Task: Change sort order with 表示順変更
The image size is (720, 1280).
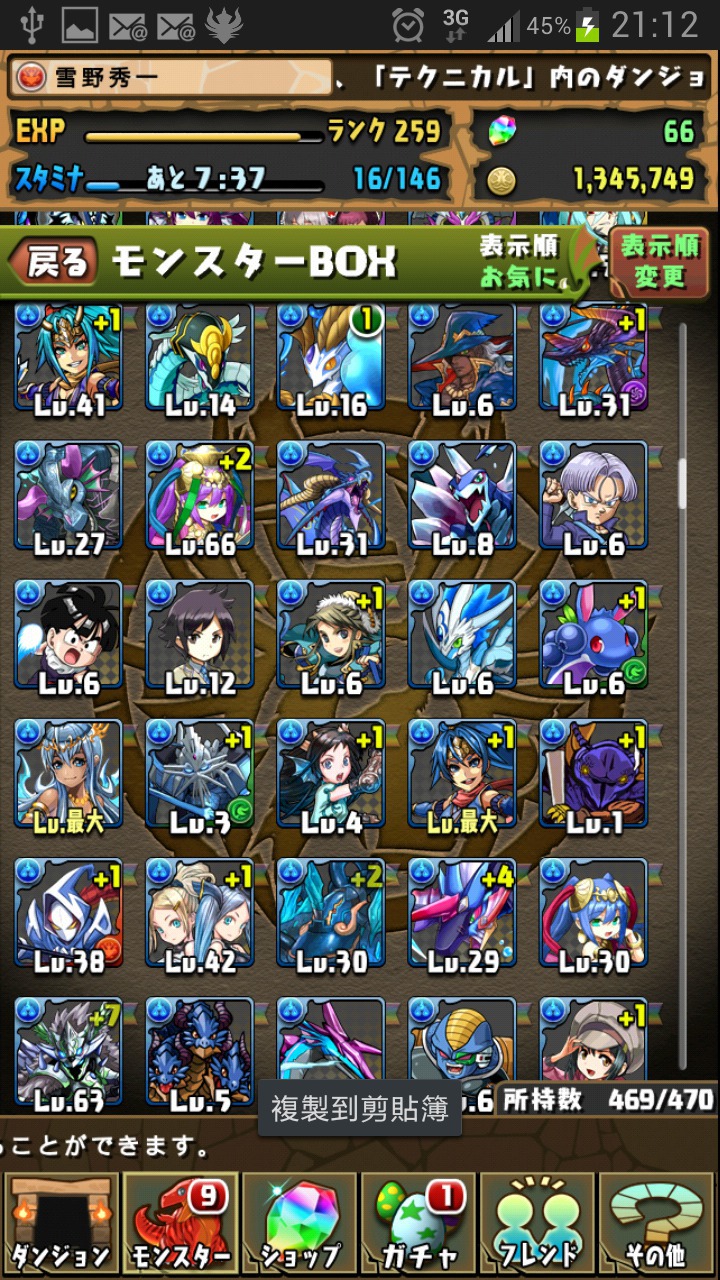Action: tap(659, 262)
